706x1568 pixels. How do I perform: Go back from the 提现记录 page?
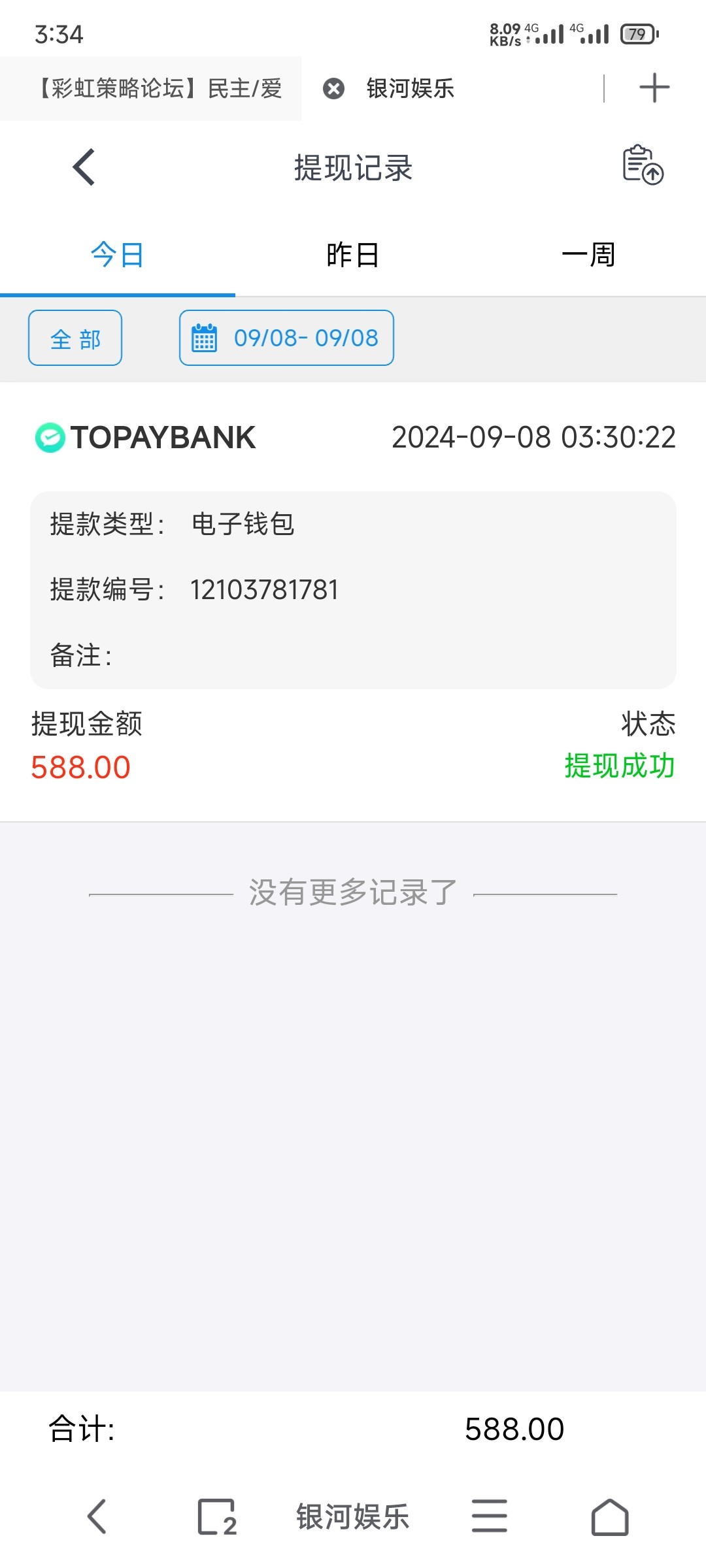84,167
